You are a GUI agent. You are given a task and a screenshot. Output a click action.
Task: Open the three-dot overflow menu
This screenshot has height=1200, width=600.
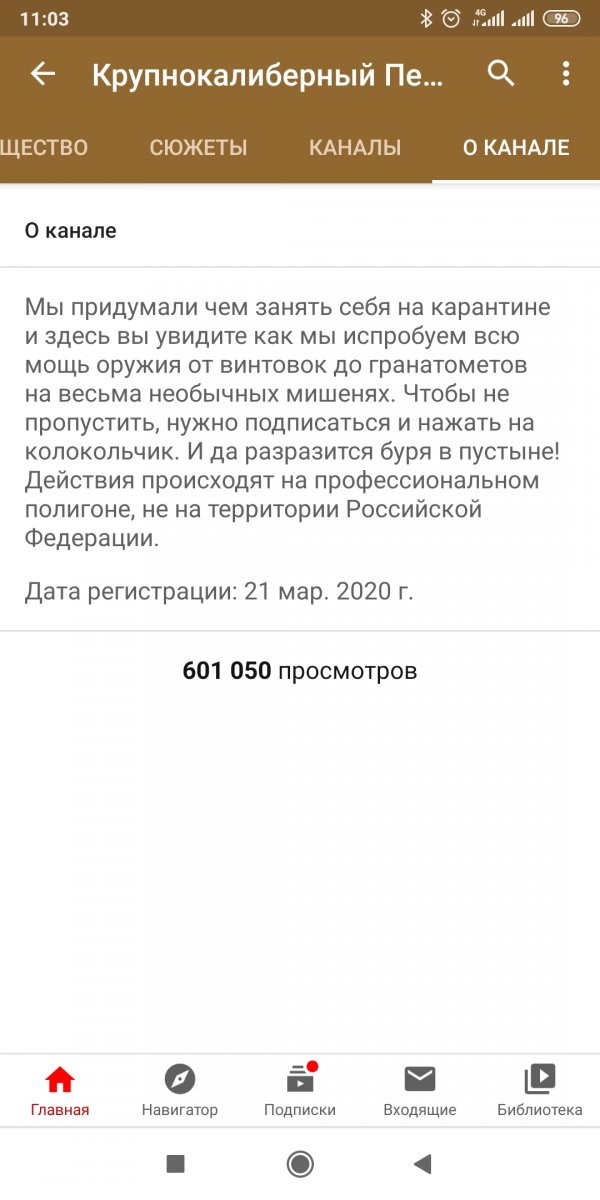[566, 73]
